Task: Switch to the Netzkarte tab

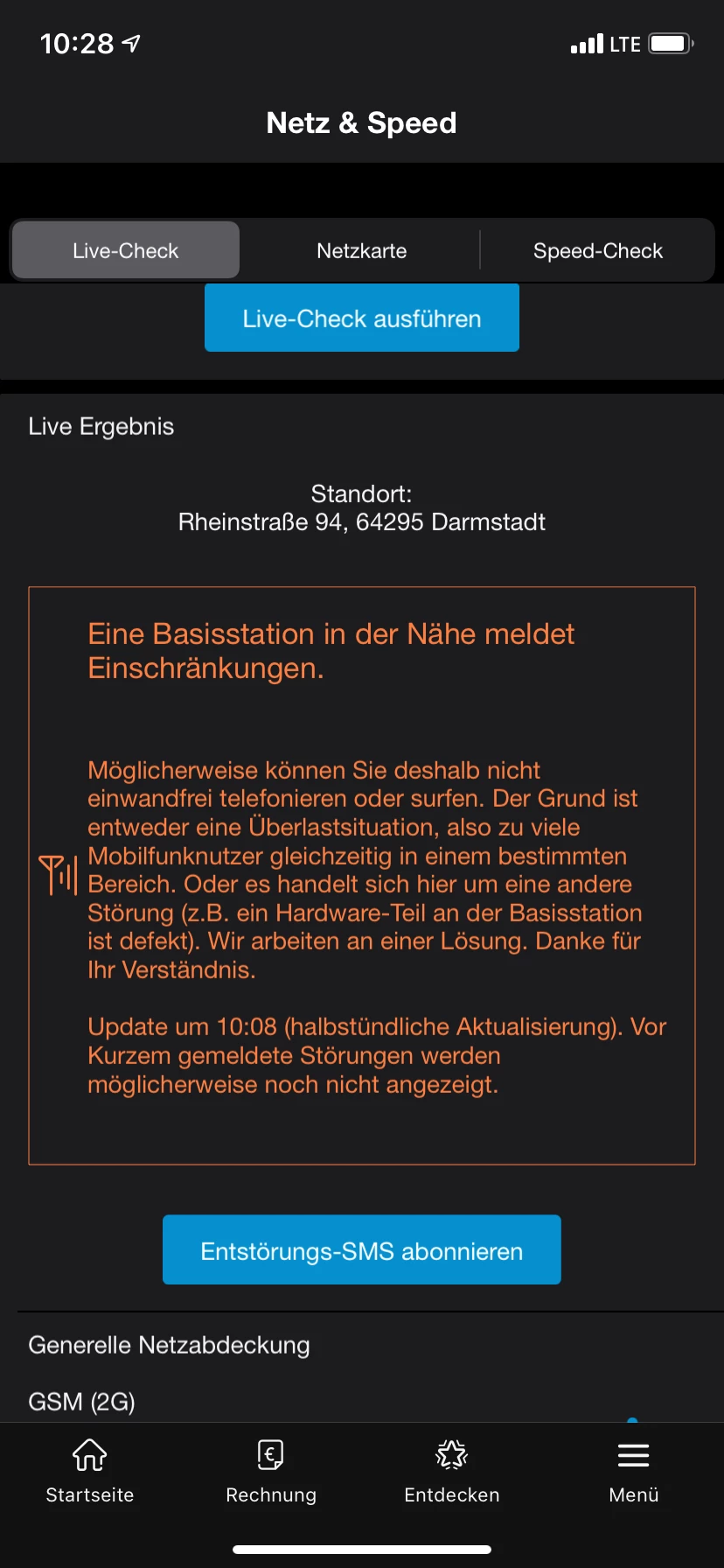Action: pos(361,251)
